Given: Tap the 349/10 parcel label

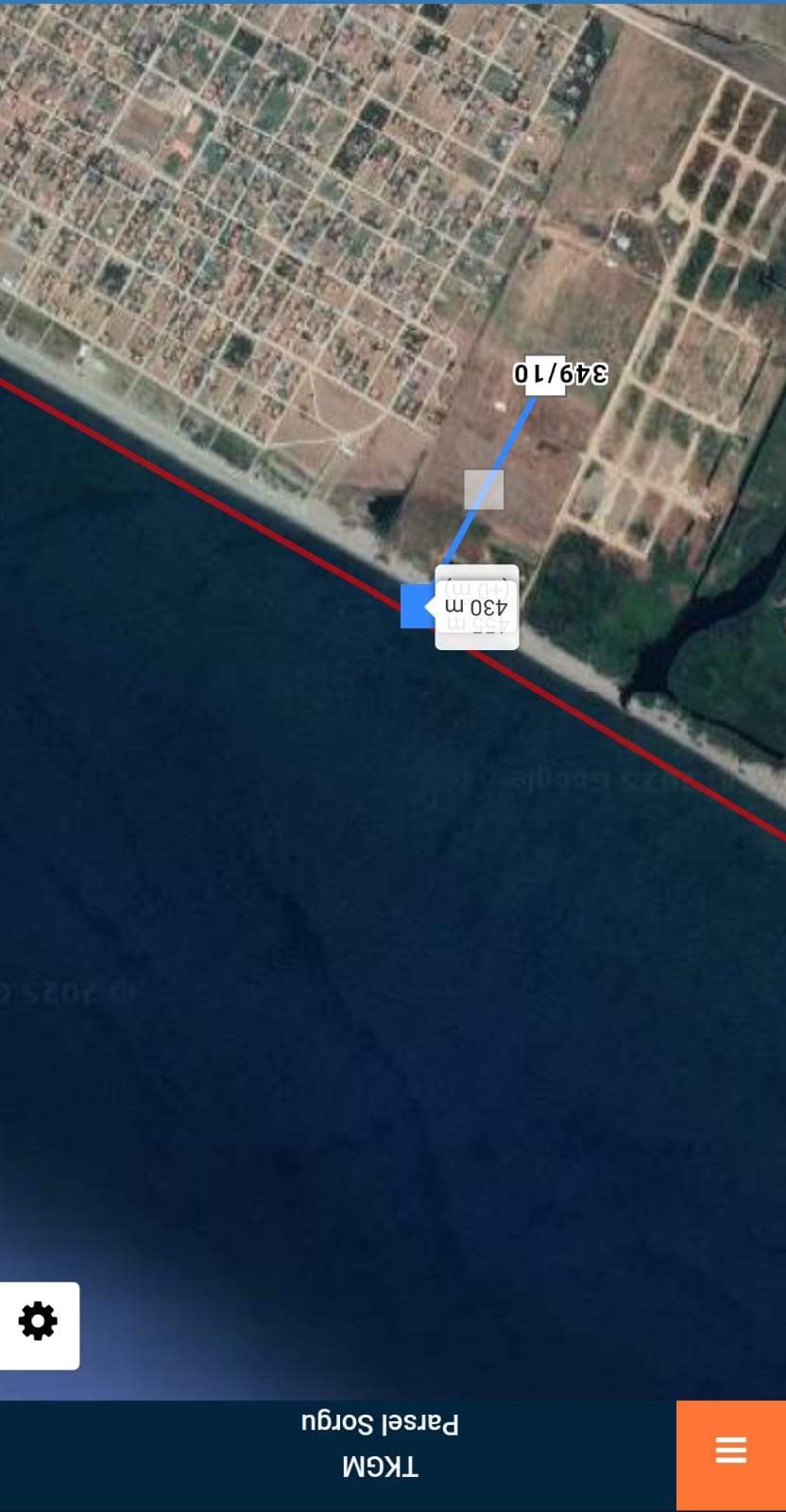Looking at the screenshot, I should pos(561,373).
